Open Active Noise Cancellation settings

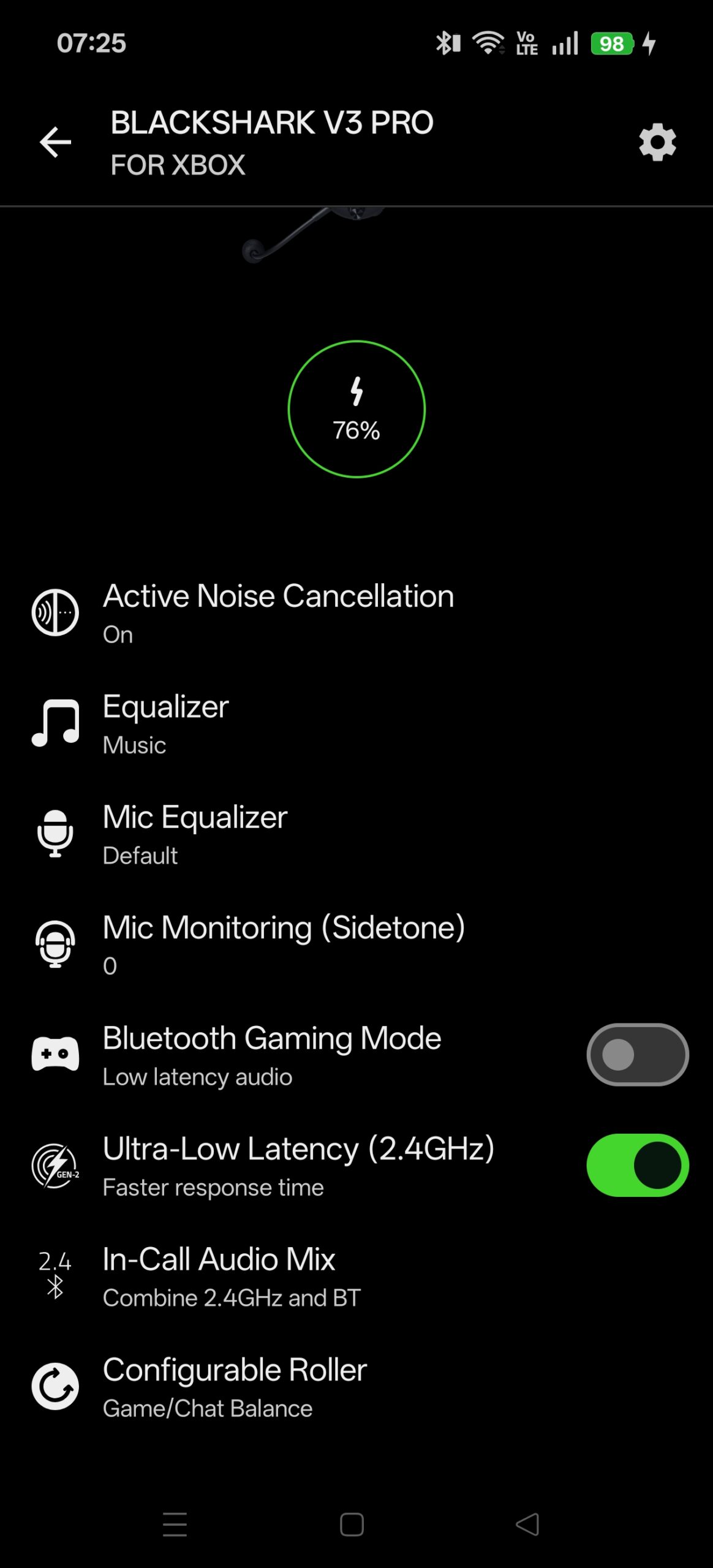[279, 612]
